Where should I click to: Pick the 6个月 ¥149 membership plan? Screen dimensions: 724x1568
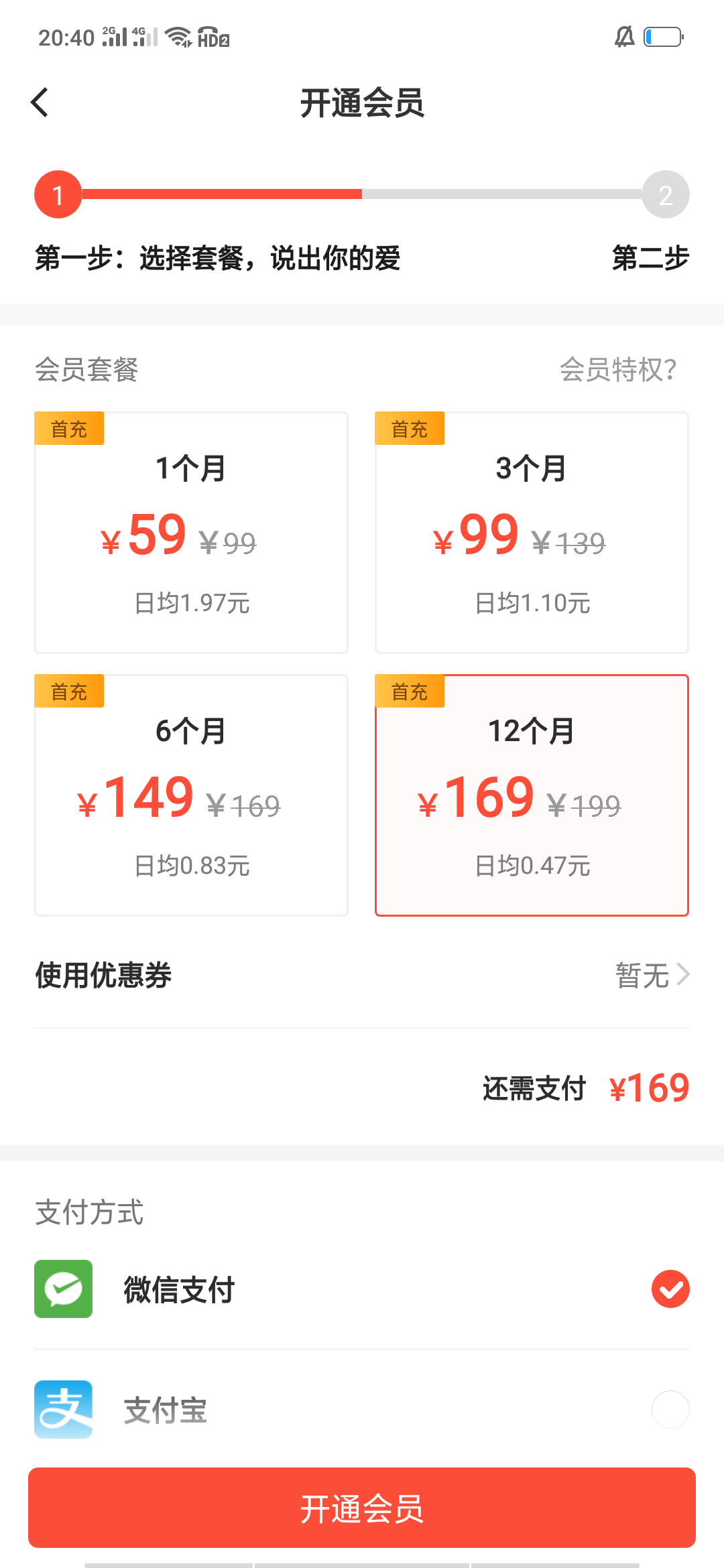pyautogui.click(x=191, y=795)
